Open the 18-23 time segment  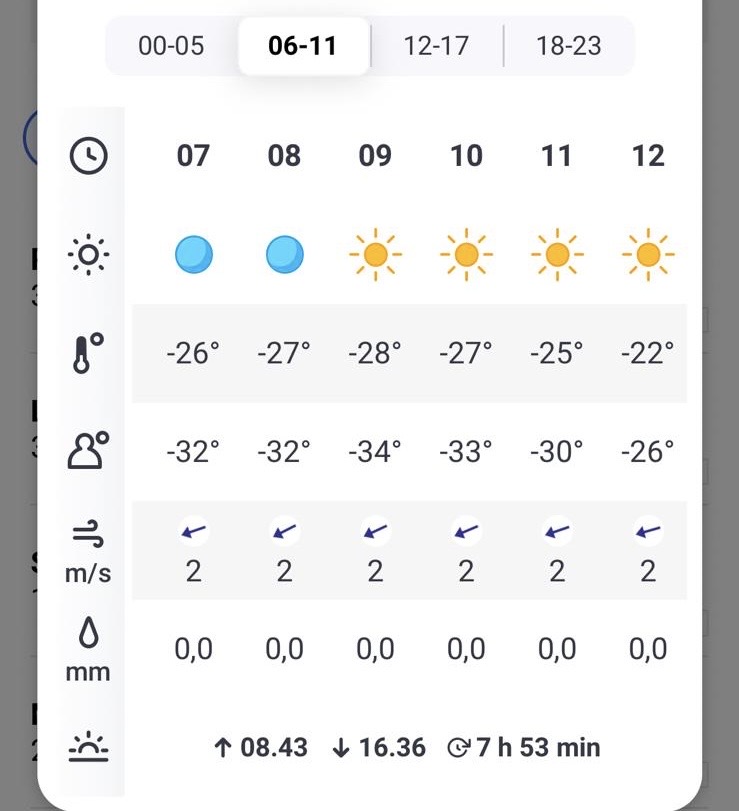(569, 46)
